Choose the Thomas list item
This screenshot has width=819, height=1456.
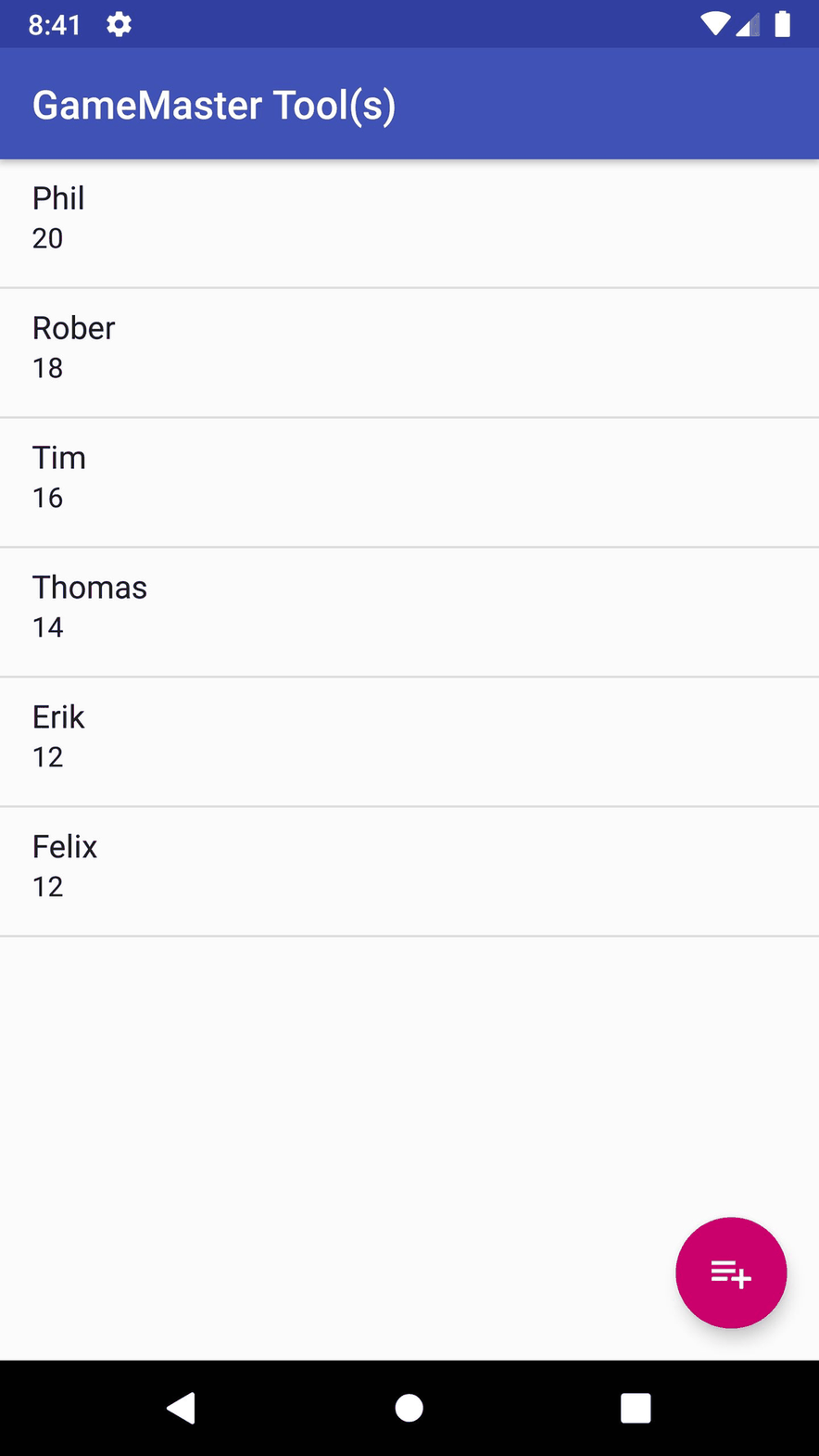(409, 612)
